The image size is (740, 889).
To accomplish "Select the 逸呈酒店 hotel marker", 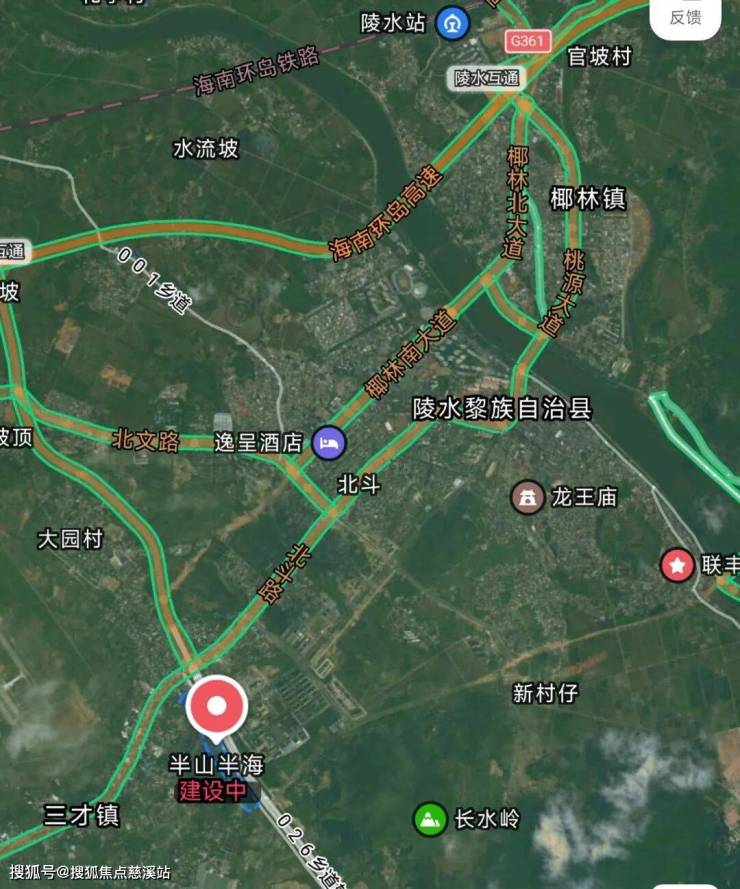I will (328, 441).
